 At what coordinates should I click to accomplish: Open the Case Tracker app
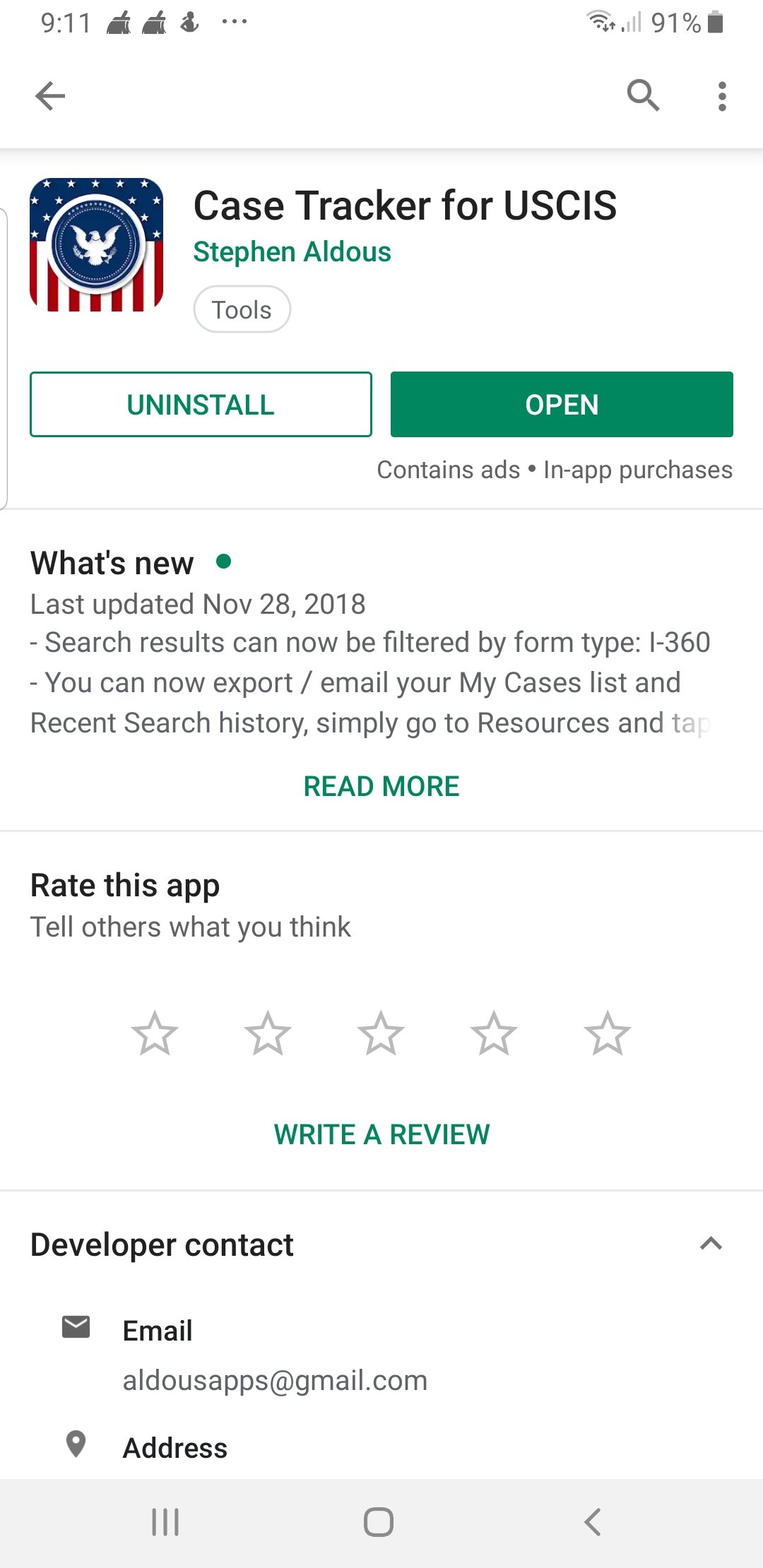pos(562,405)
